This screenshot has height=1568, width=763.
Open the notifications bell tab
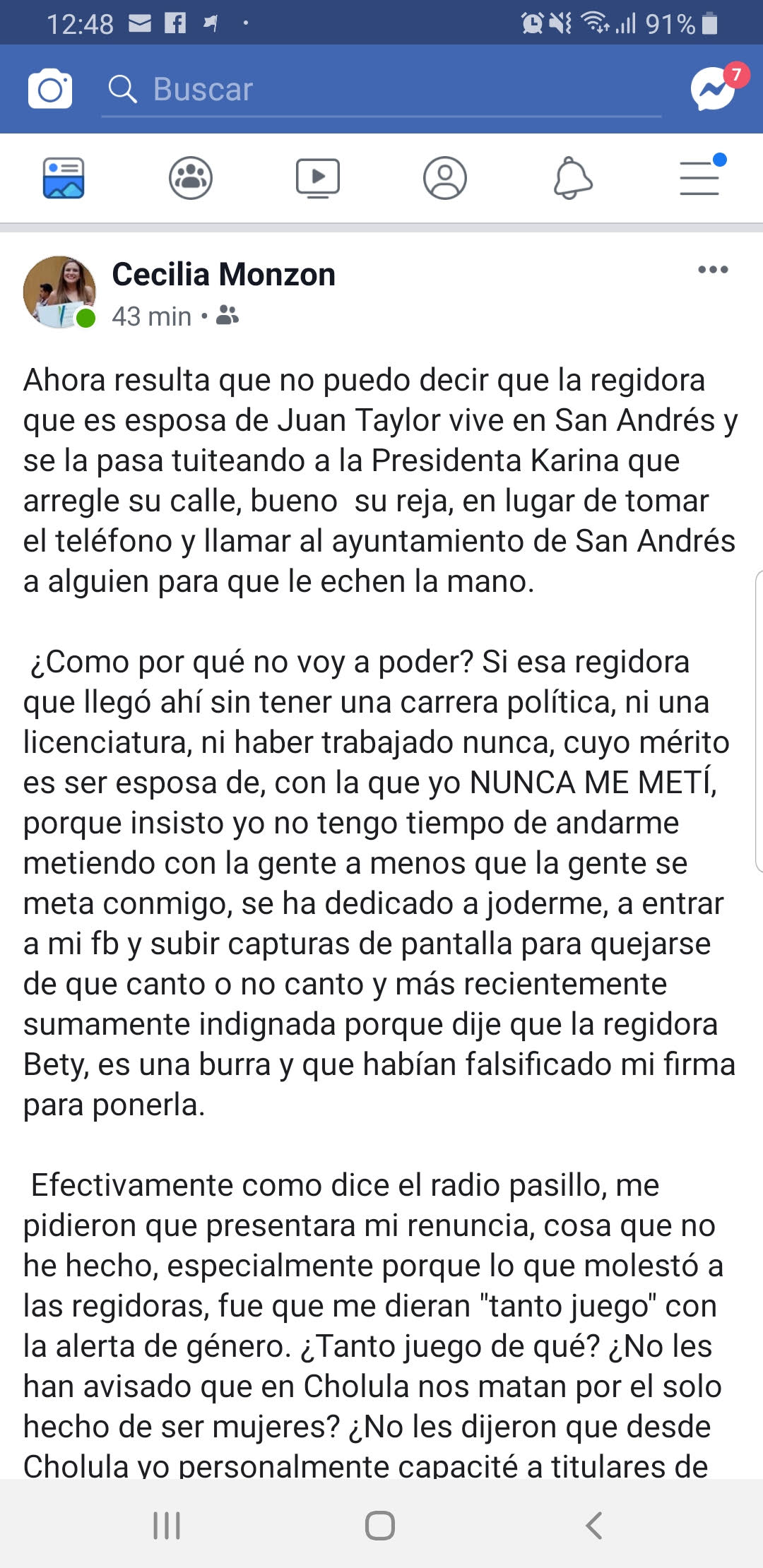click(572, 178)
